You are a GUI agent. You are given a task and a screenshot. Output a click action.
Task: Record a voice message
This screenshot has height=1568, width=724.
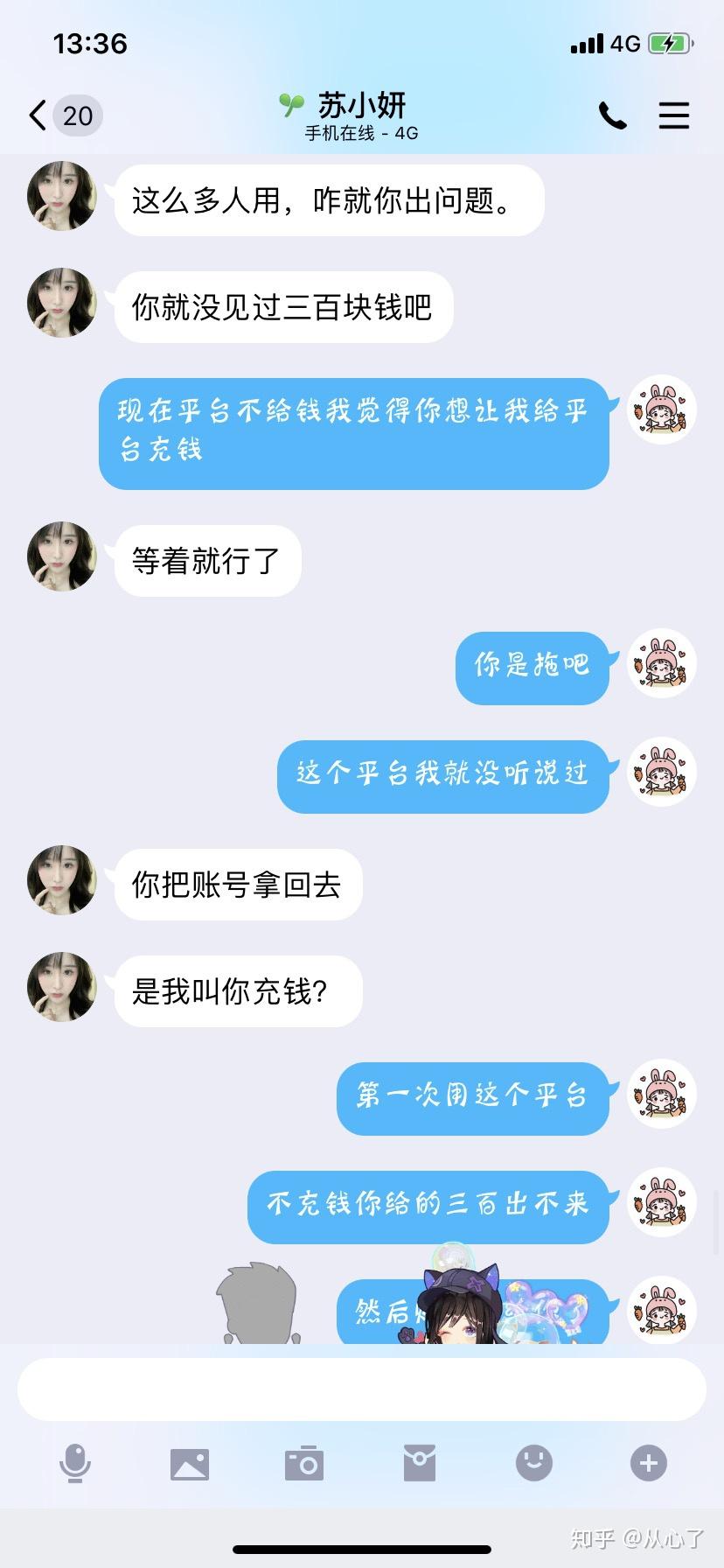pos(75,1463)
